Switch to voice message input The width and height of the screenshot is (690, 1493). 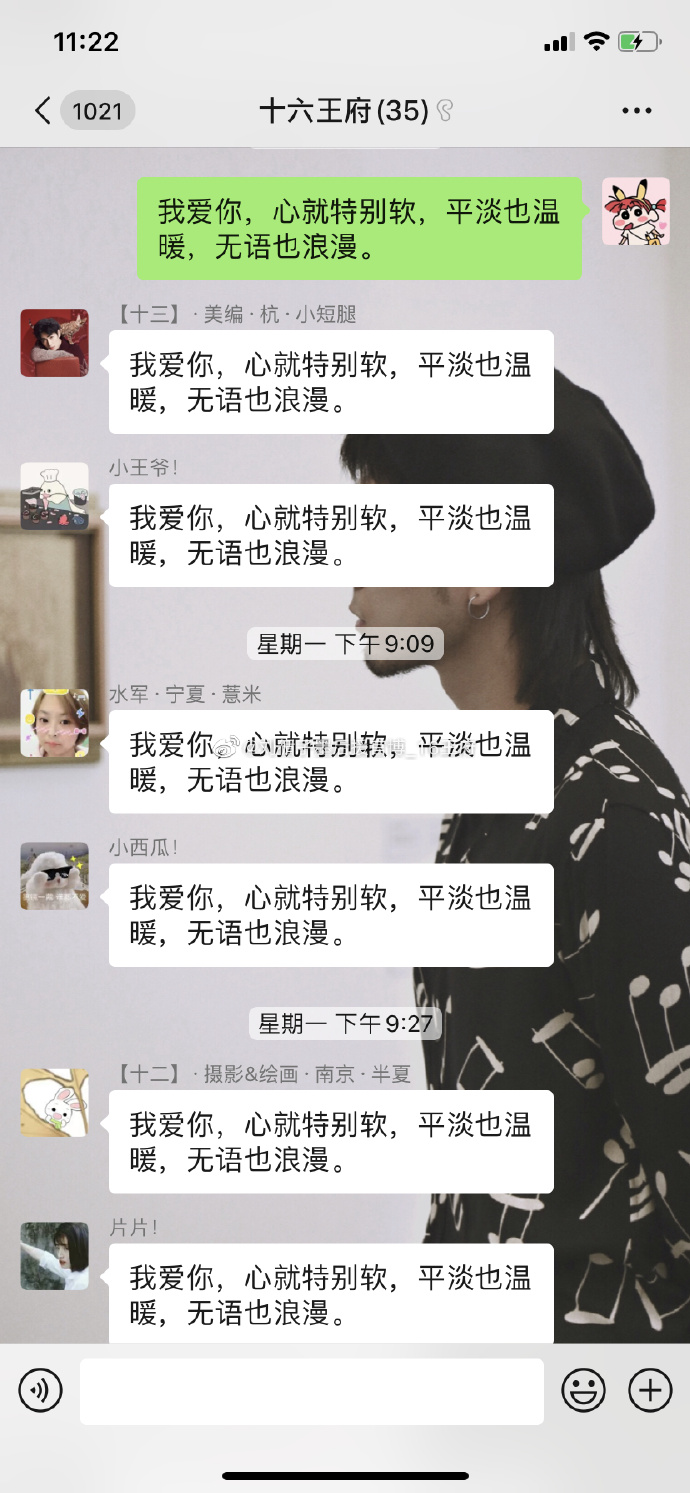tap(41, 1390)
